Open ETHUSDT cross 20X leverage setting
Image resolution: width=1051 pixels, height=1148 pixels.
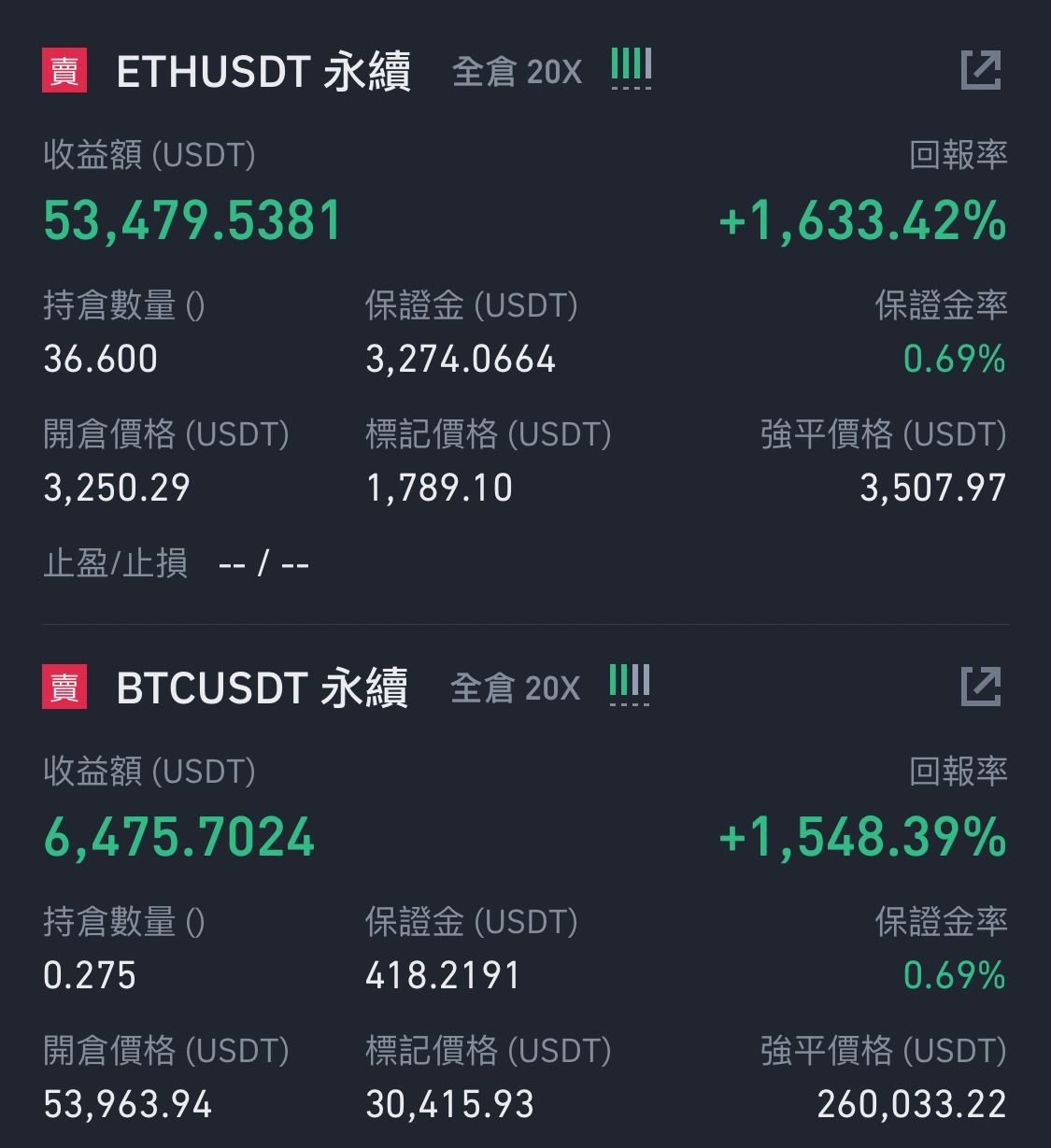click(x=517, y=71)
